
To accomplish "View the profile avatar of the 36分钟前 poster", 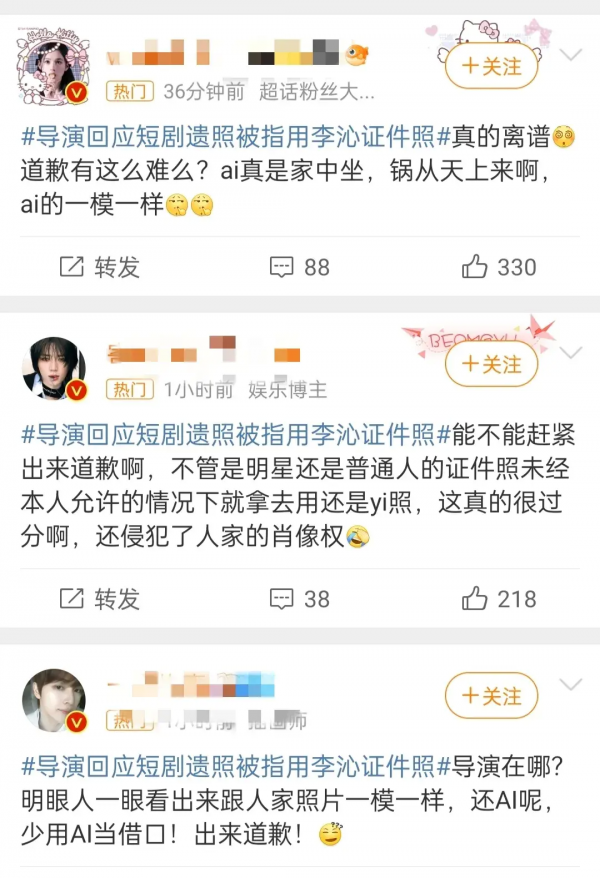I will coord(54,69).
